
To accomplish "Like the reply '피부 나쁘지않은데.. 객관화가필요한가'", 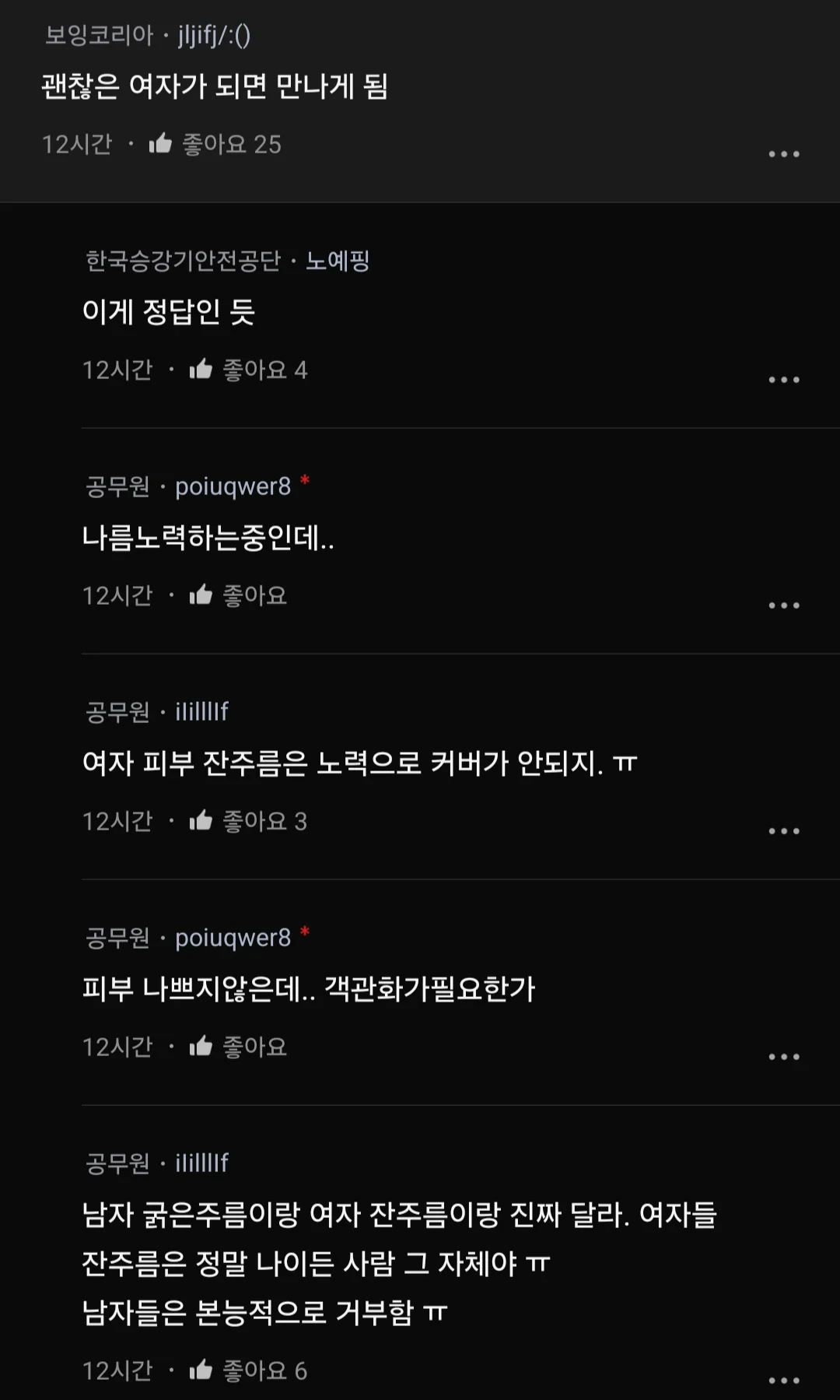I will pyautogui.click(x=201, y=1046).
